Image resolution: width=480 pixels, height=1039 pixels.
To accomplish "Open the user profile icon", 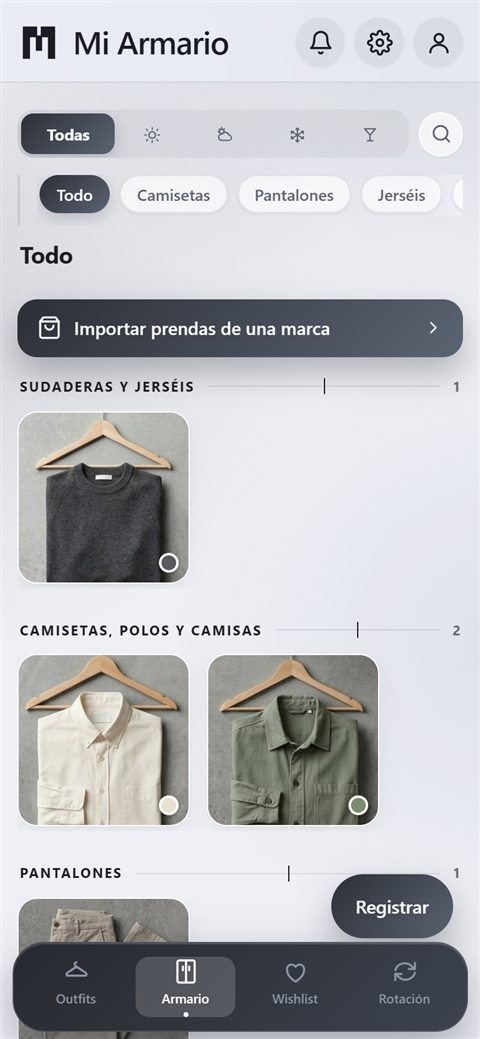I will pos(438,42).
